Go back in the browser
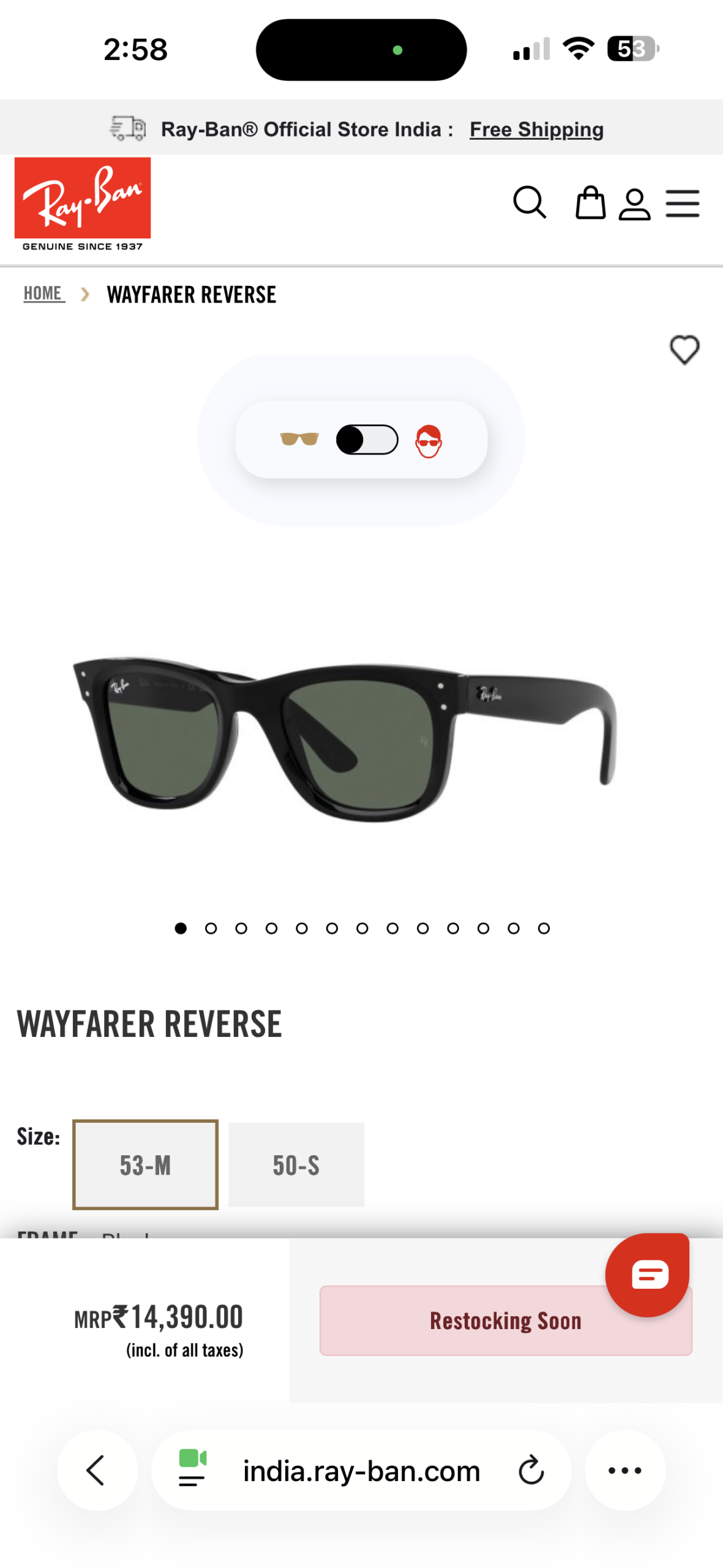Screen dimensions: 723x1568 click(x=97, y=1470)
